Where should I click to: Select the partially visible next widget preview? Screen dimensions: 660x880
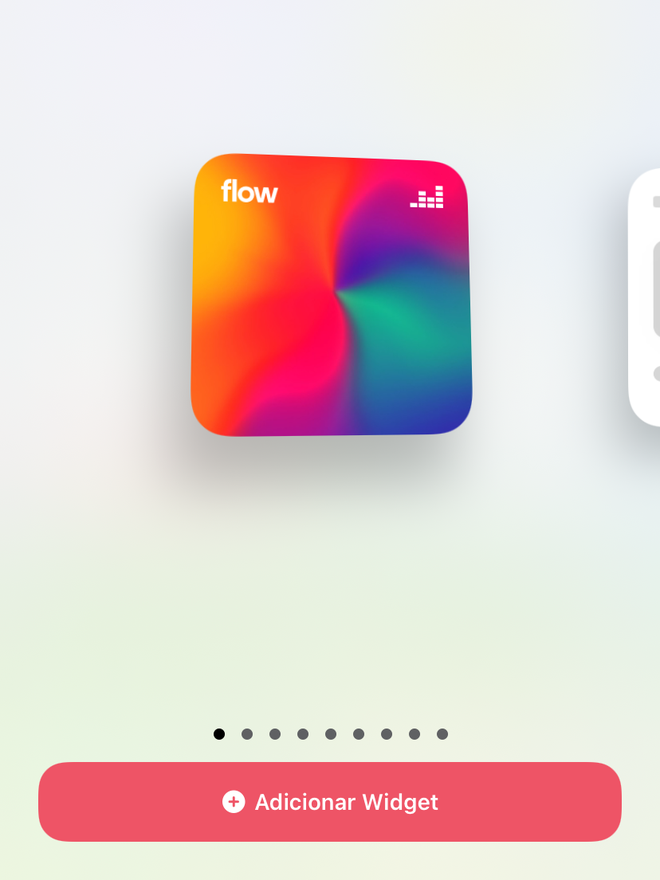(x=645, y=298)
